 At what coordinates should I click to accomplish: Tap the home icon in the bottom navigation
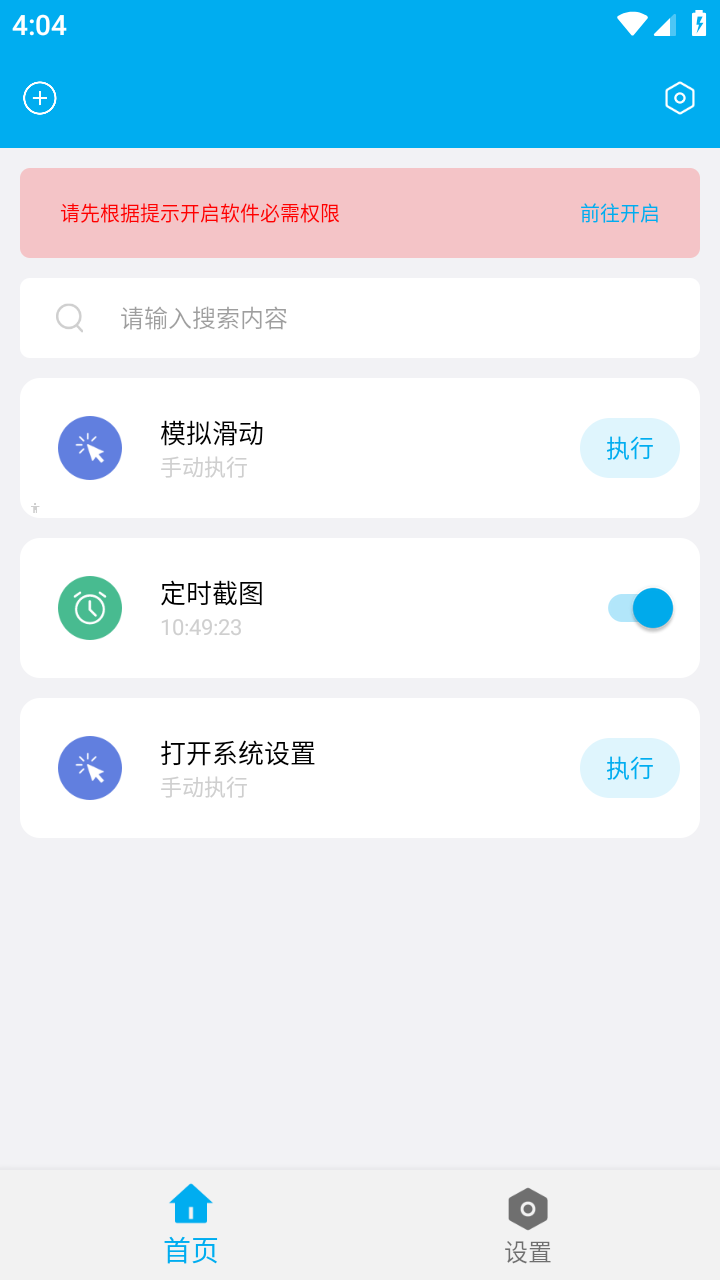click(x=190, y=1204)
